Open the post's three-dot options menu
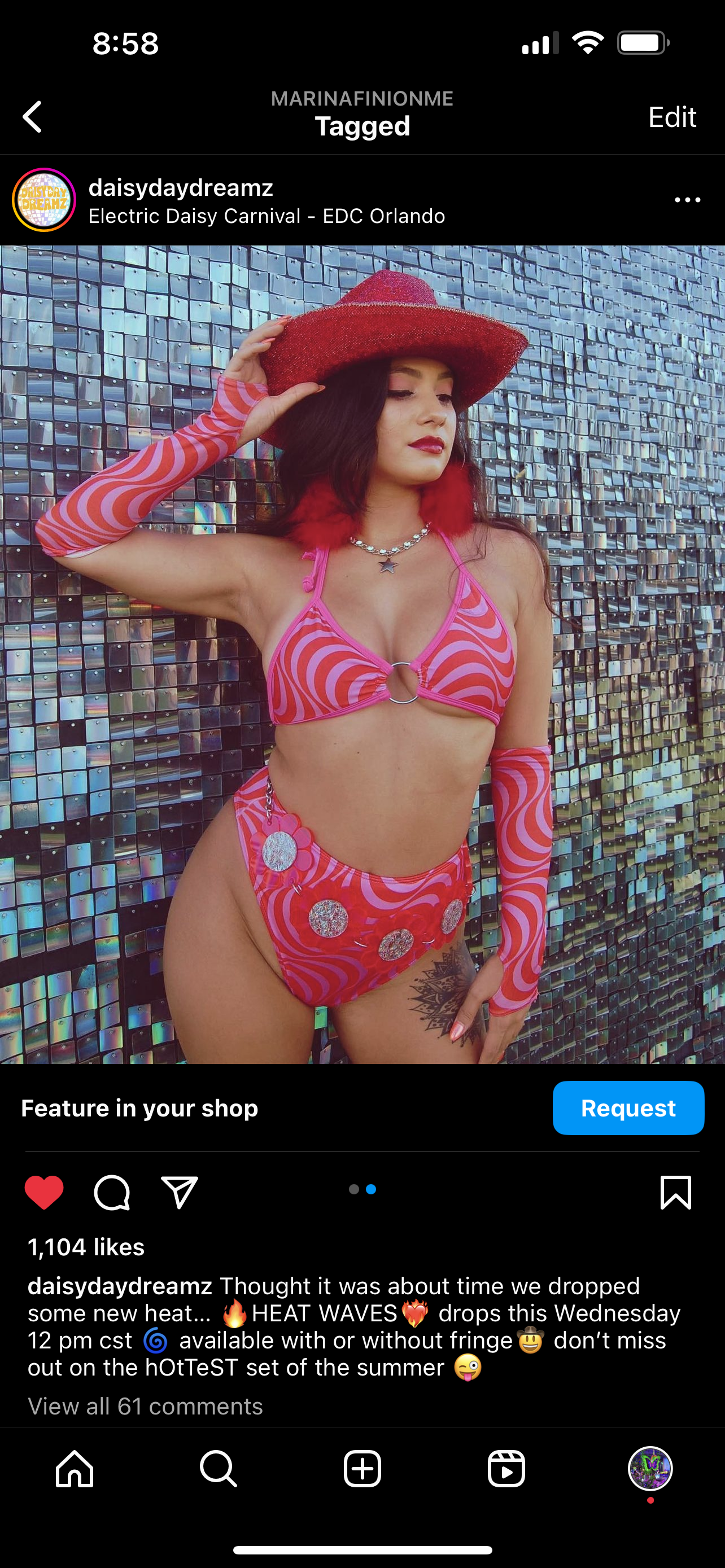This screenshot has height=1568, width=725. 687,200
